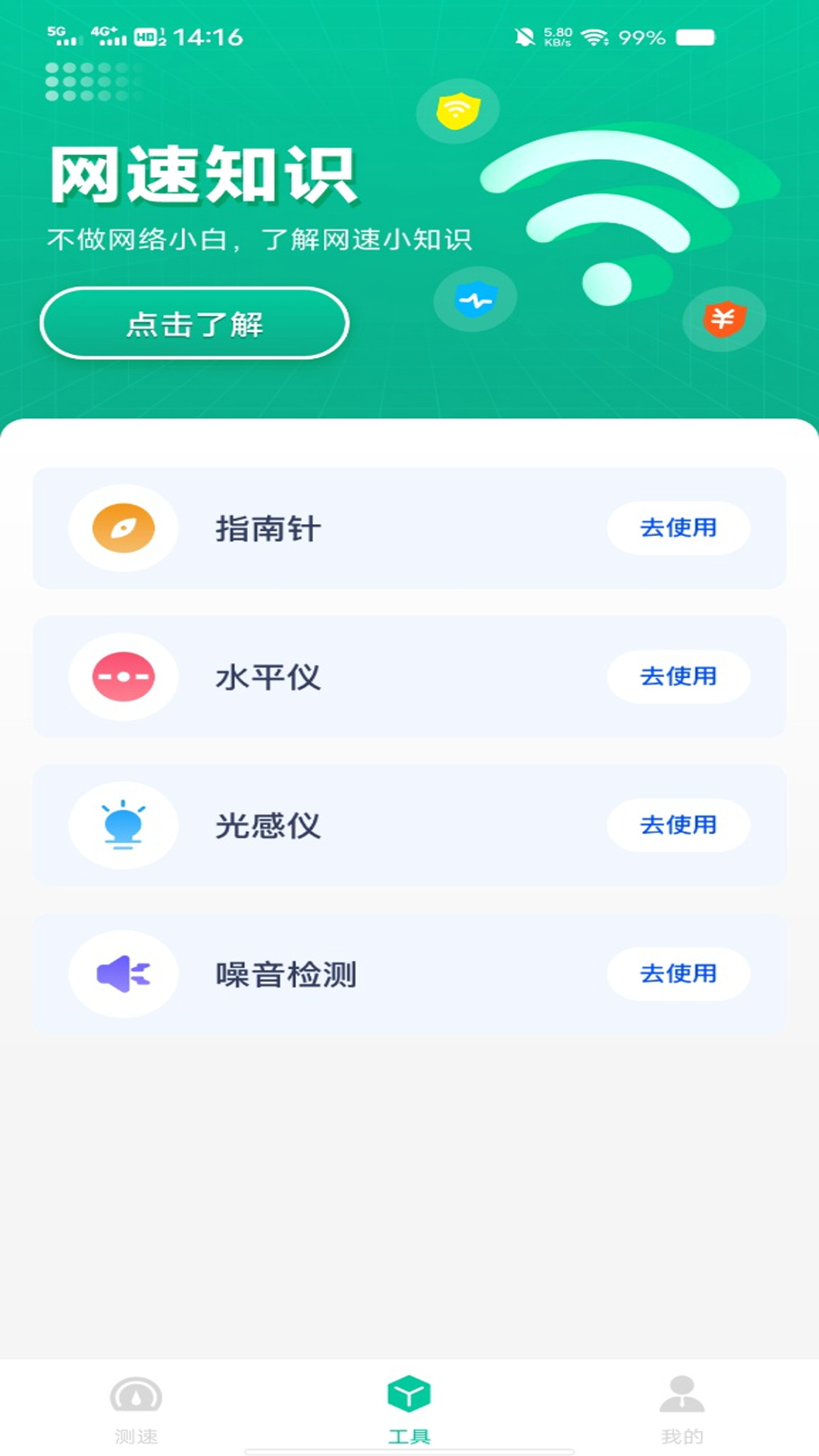Select the orange yen shield icon
This screenshot has height=1456, width=819.
pyautogui.click(x=723, y=318)
